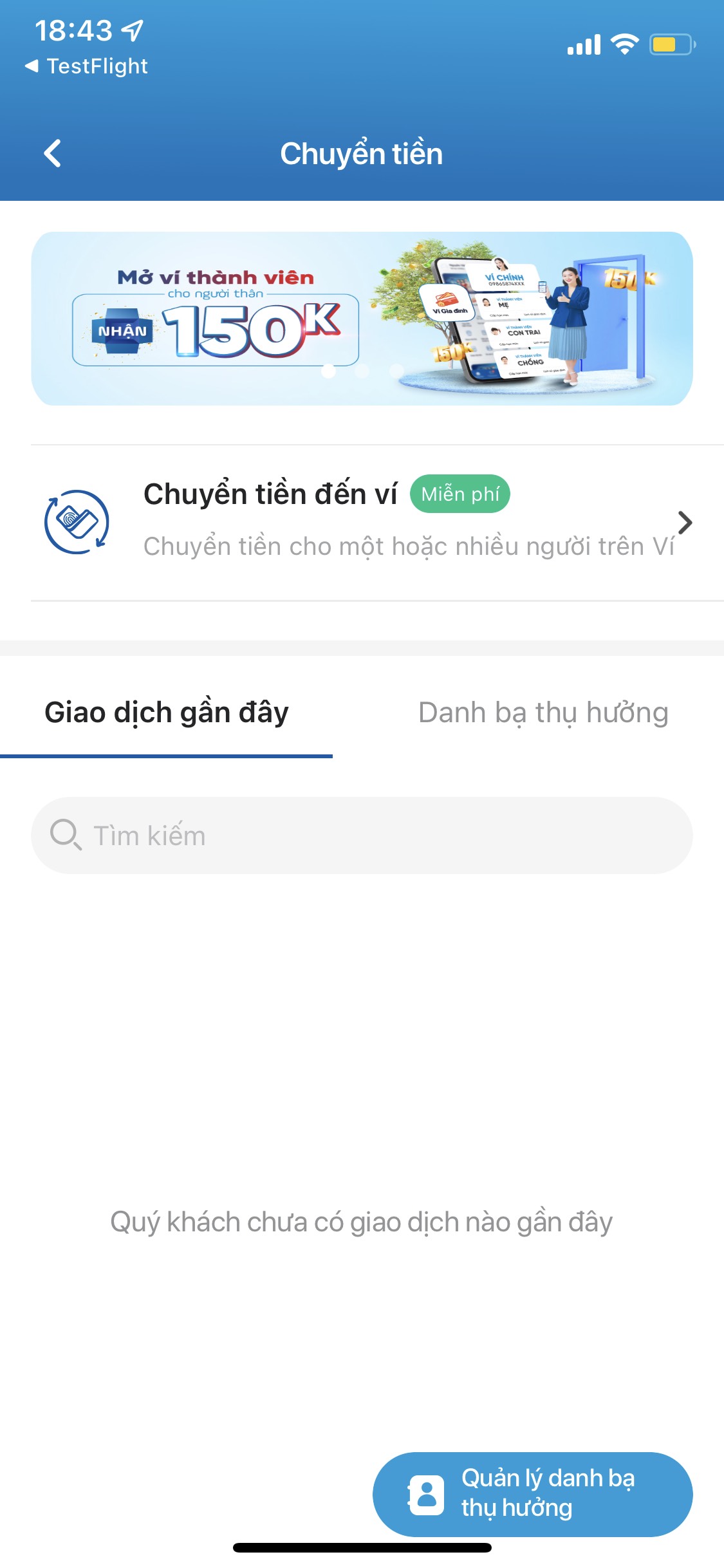Tap the Tìm kiếm search field

tap(362, 835)
